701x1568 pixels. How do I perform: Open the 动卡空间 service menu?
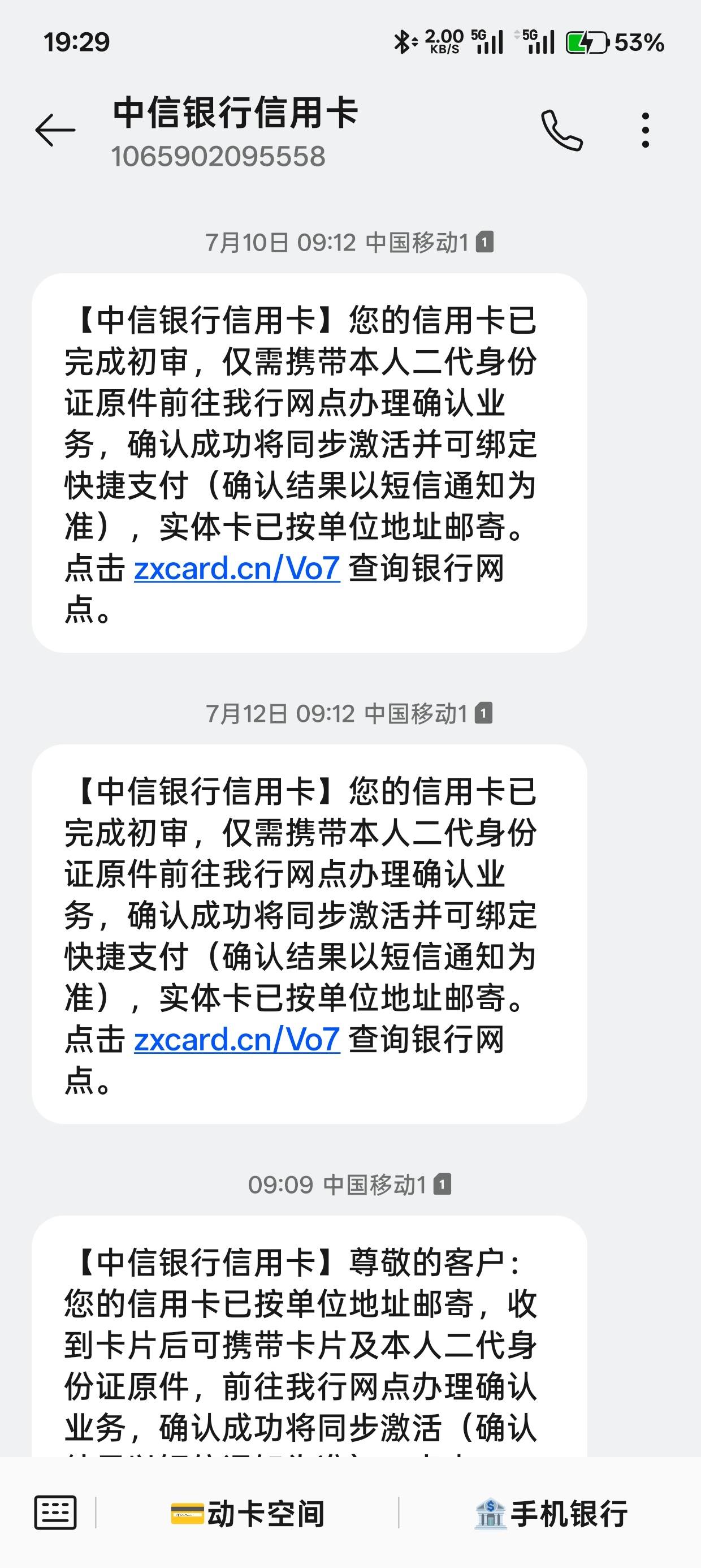tap(247, 1513)
